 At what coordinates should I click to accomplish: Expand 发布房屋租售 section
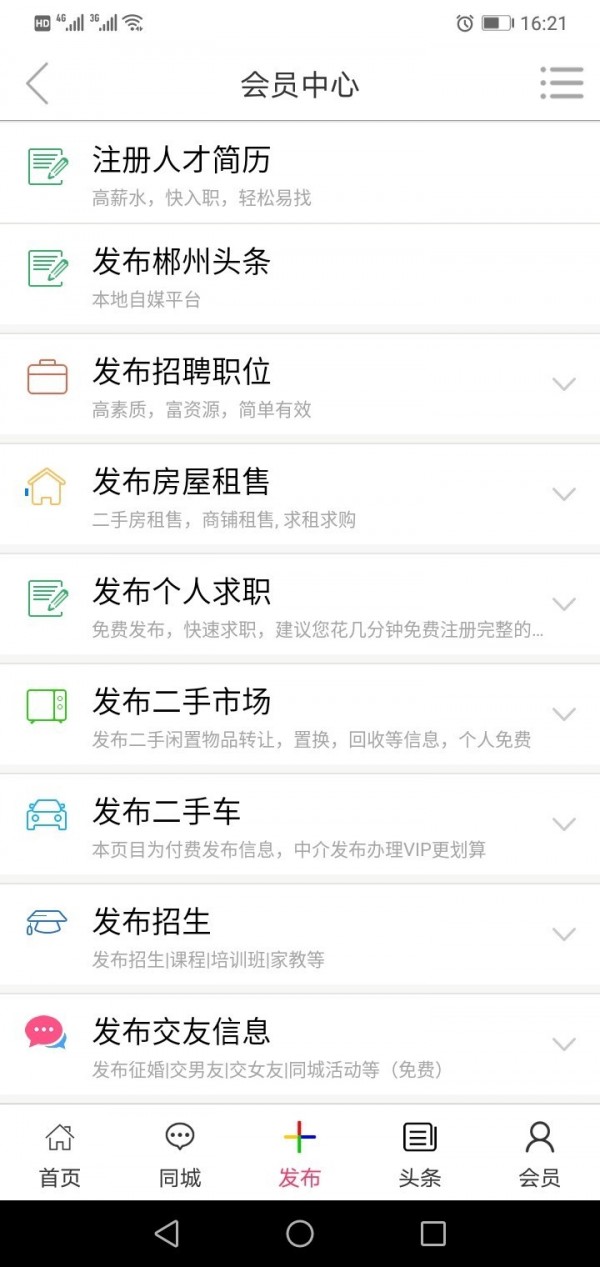(564, 494)
